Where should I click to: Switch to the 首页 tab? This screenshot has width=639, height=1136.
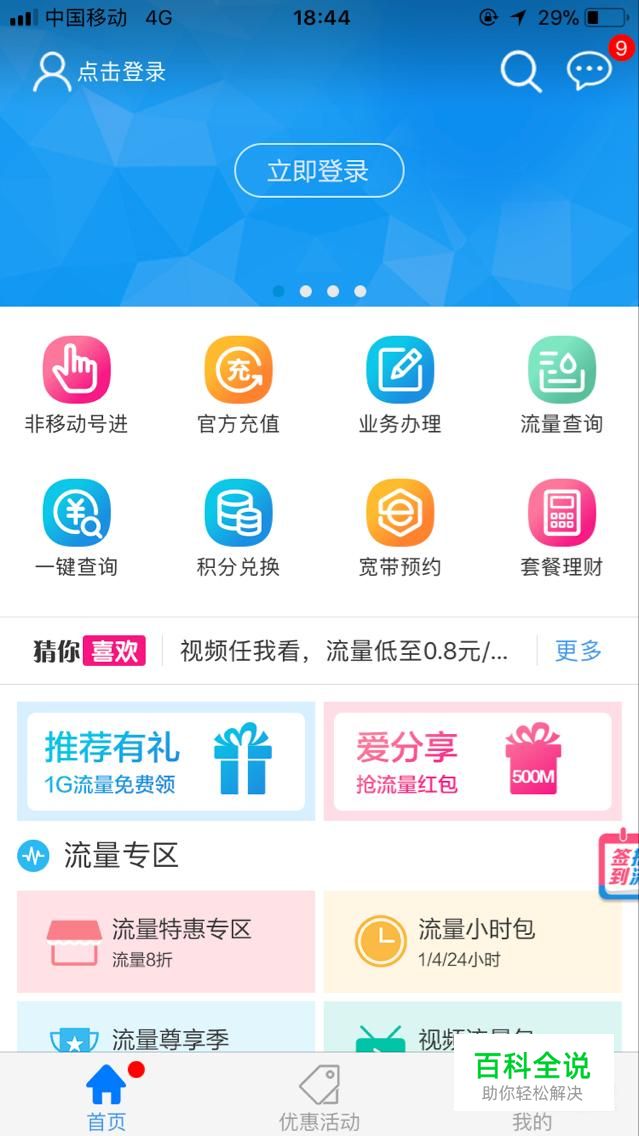pos(106,1096)
